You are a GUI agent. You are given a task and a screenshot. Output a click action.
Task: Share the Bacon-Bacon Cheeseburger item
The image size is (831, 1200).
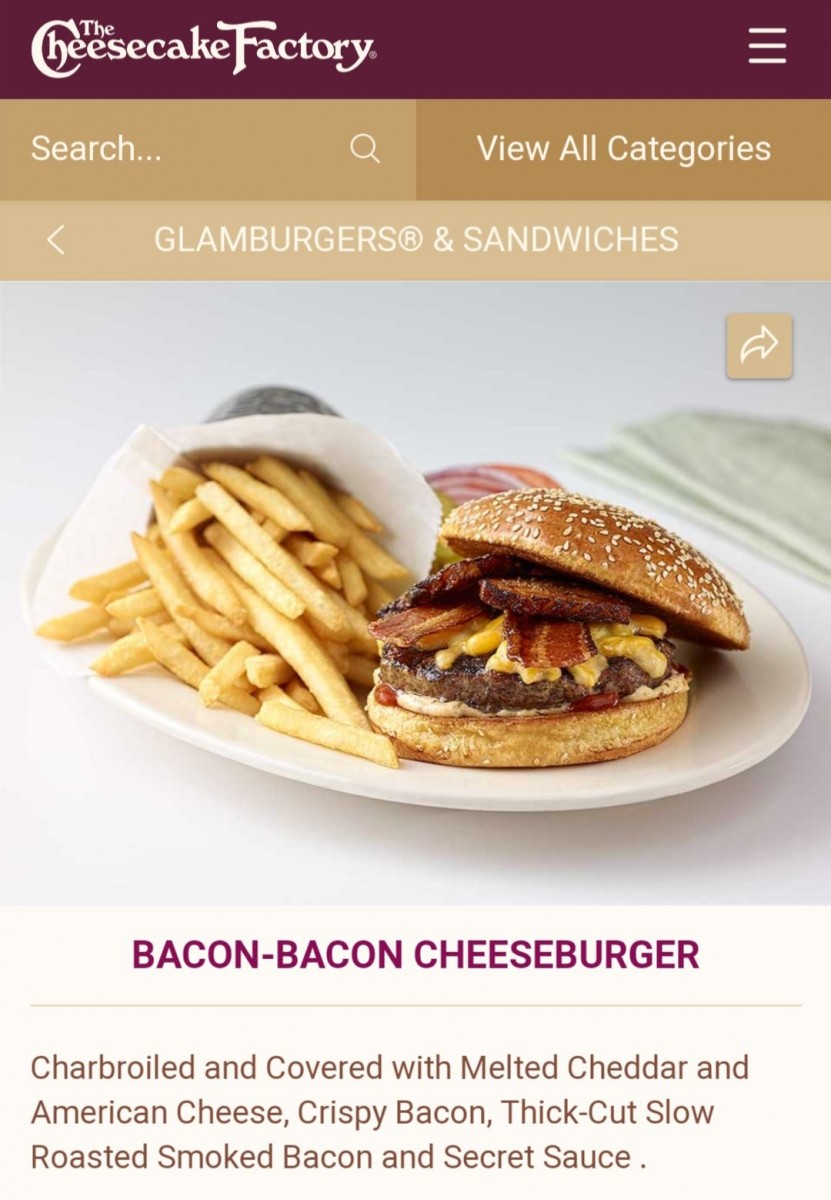click(759, 346)
